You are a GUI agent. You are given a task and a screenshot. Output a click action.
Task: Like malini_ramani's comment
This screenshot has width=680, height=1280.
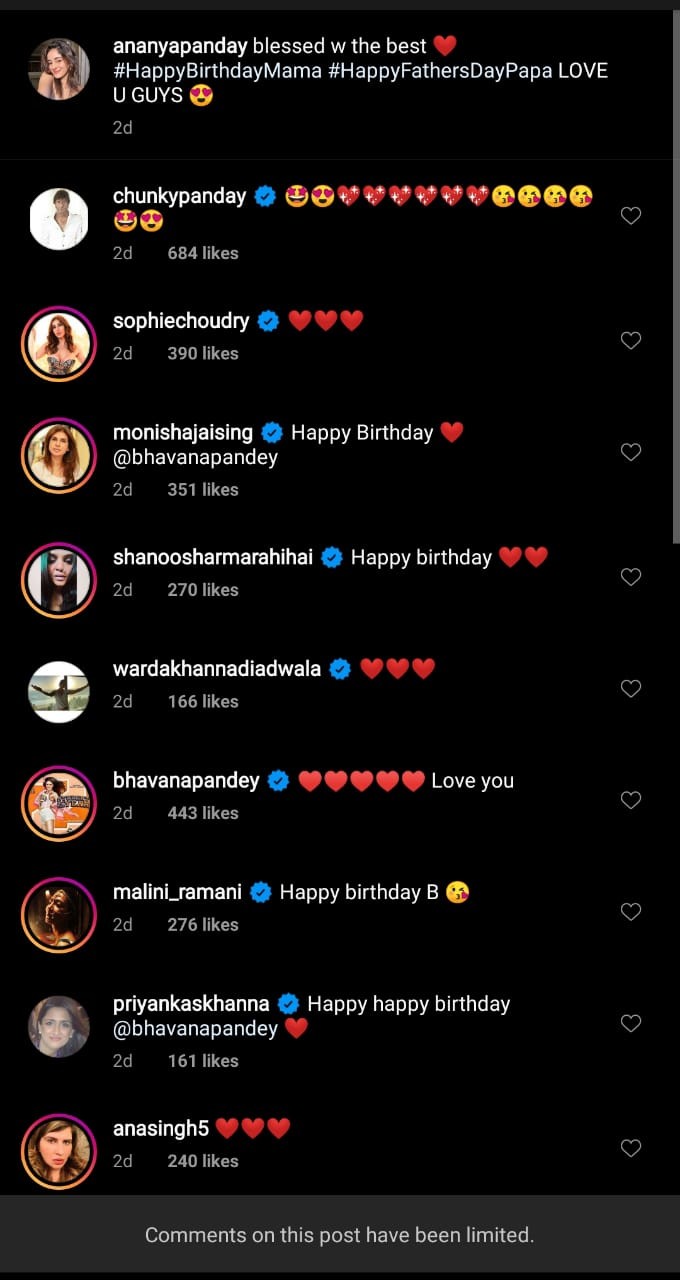(x=631, y=912)
